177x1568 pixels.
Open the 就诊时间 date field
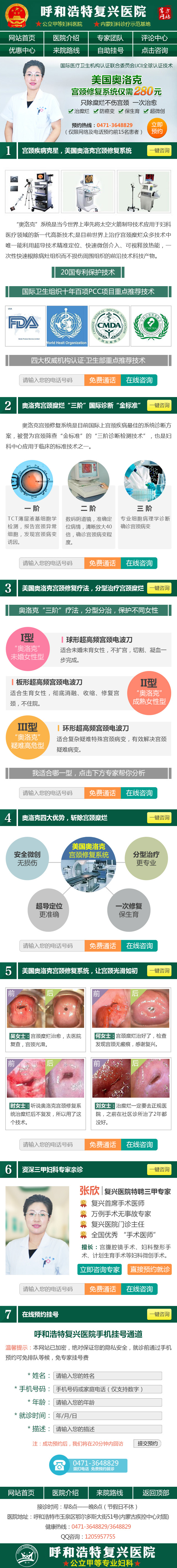click(x=108, y=1416)
